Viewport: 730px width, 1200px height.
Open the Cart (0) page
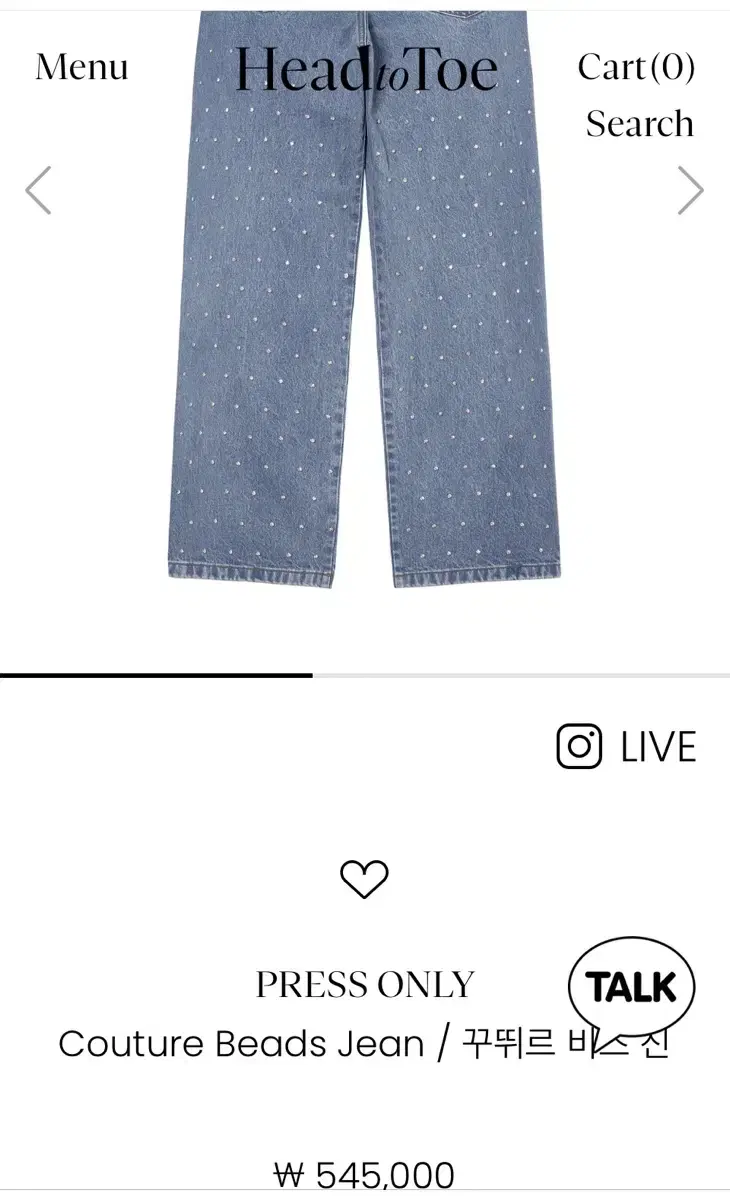pyautogui.click(x=636, y=67)
